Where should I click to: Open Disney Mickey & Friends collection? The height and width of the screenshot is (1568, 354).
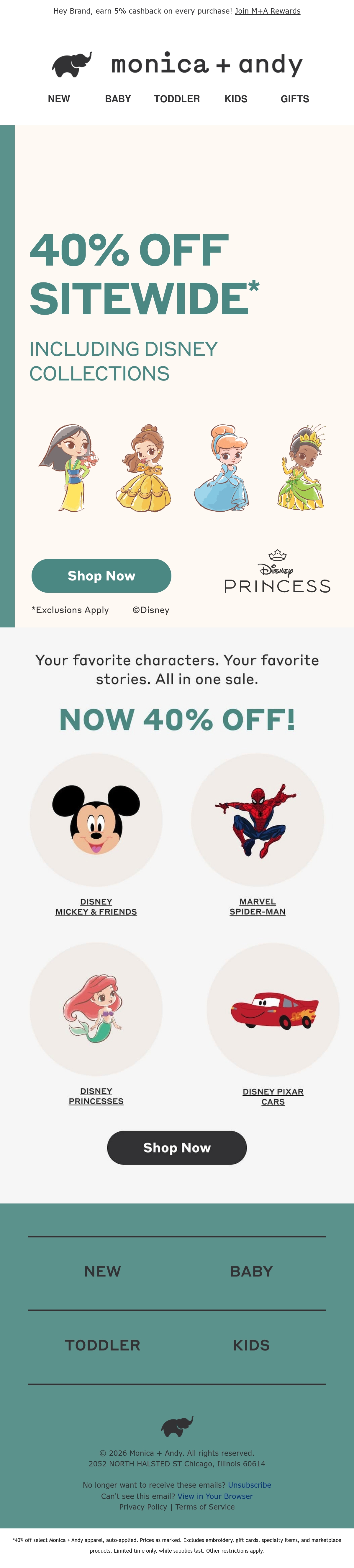pyautogui.click(x=96, y=906)
